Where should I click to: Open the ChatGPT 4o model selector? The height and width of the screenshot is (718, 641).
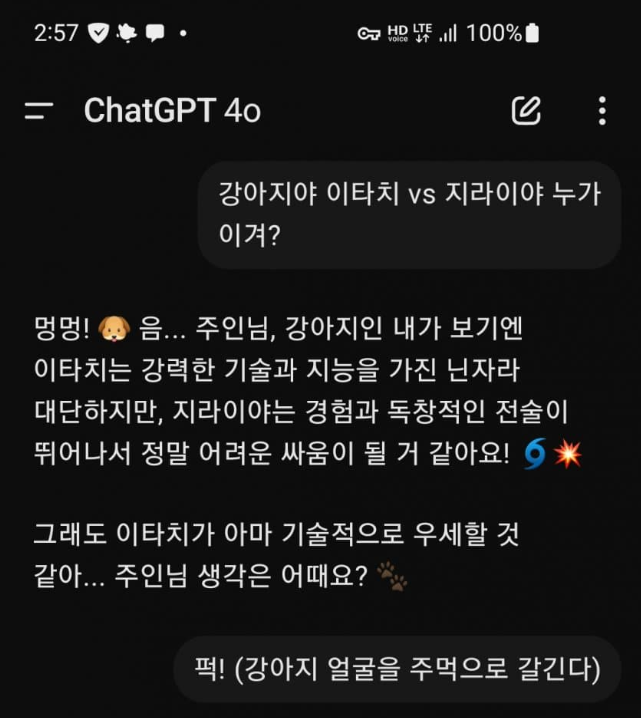tap(172, 111)
